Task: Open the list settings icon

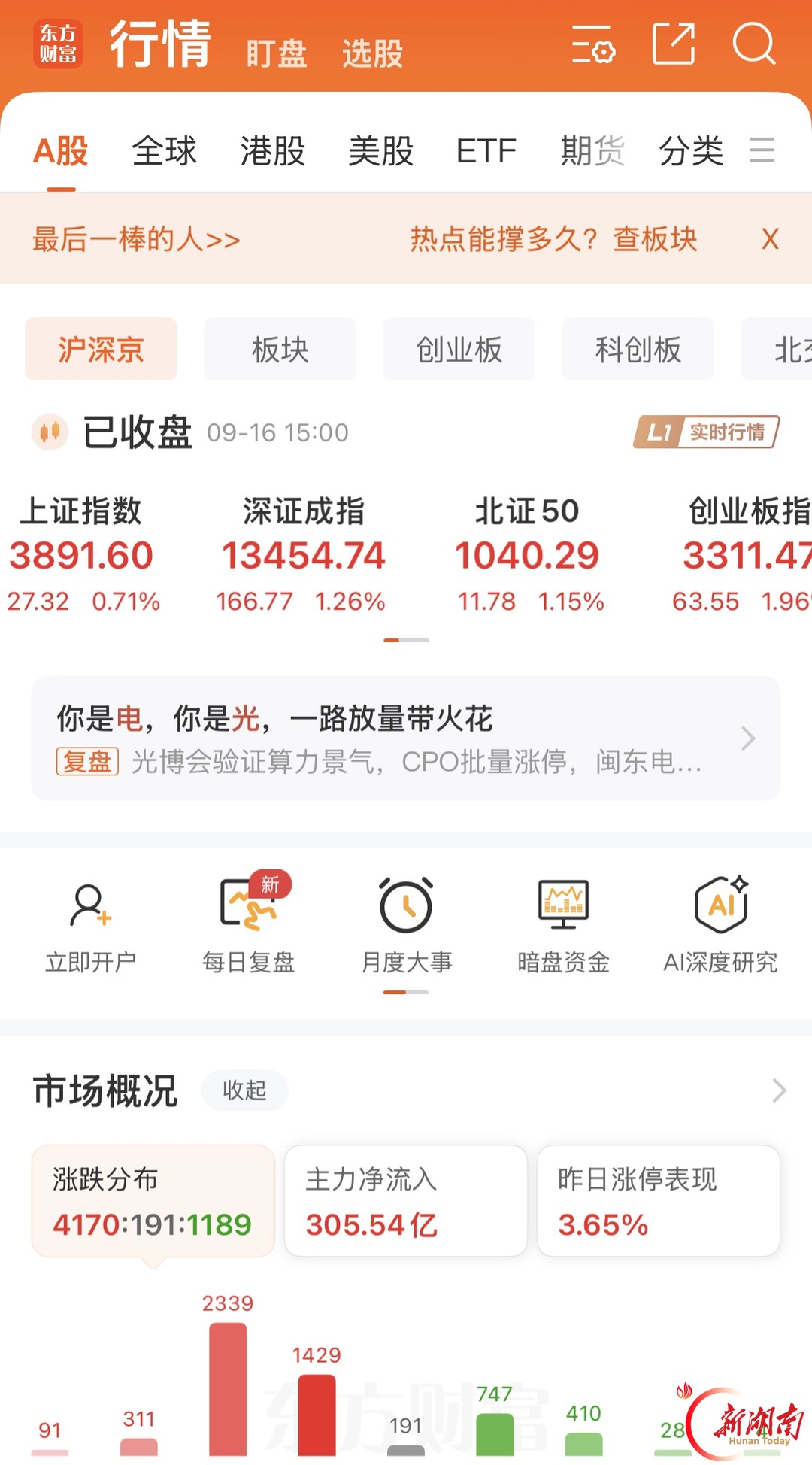Action: tap(593, 44)
